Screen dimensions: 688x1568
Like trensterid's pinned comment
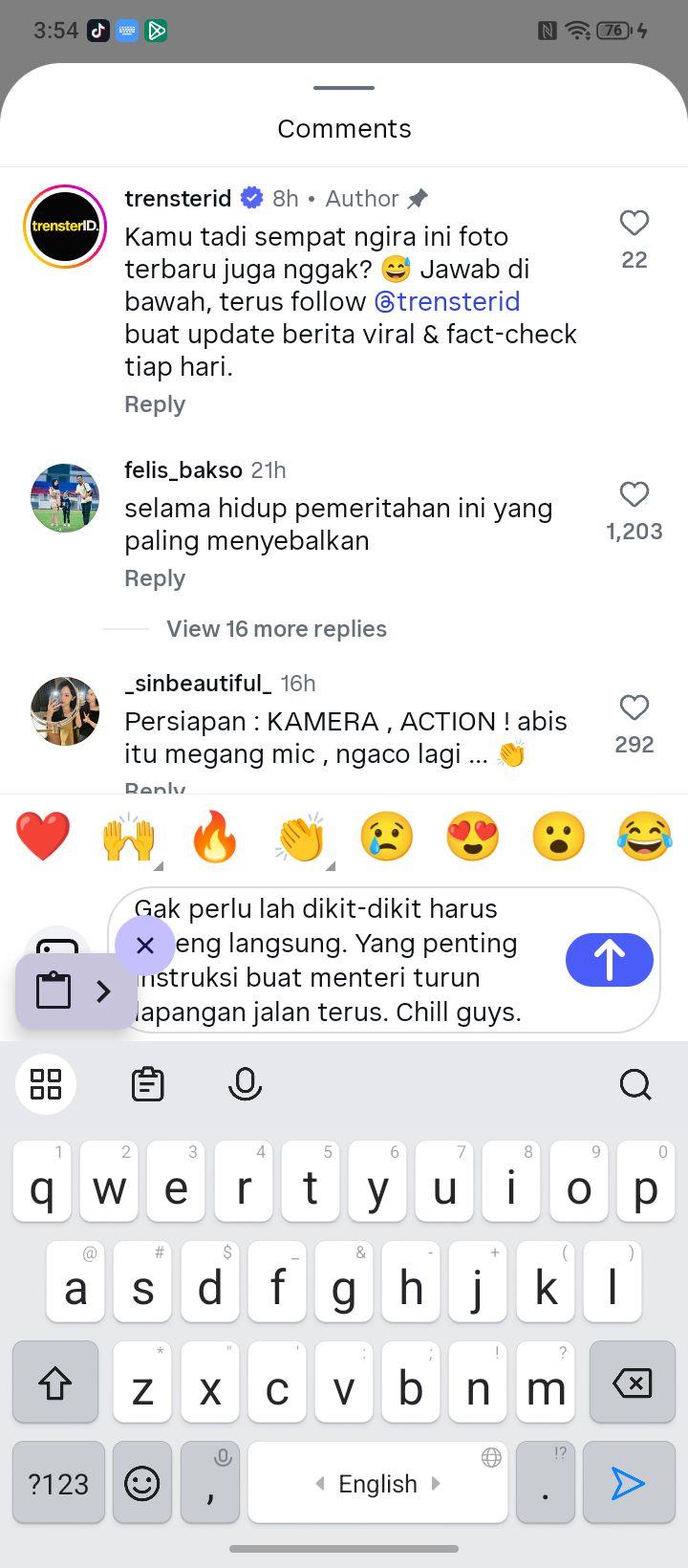tap(634, 223)
